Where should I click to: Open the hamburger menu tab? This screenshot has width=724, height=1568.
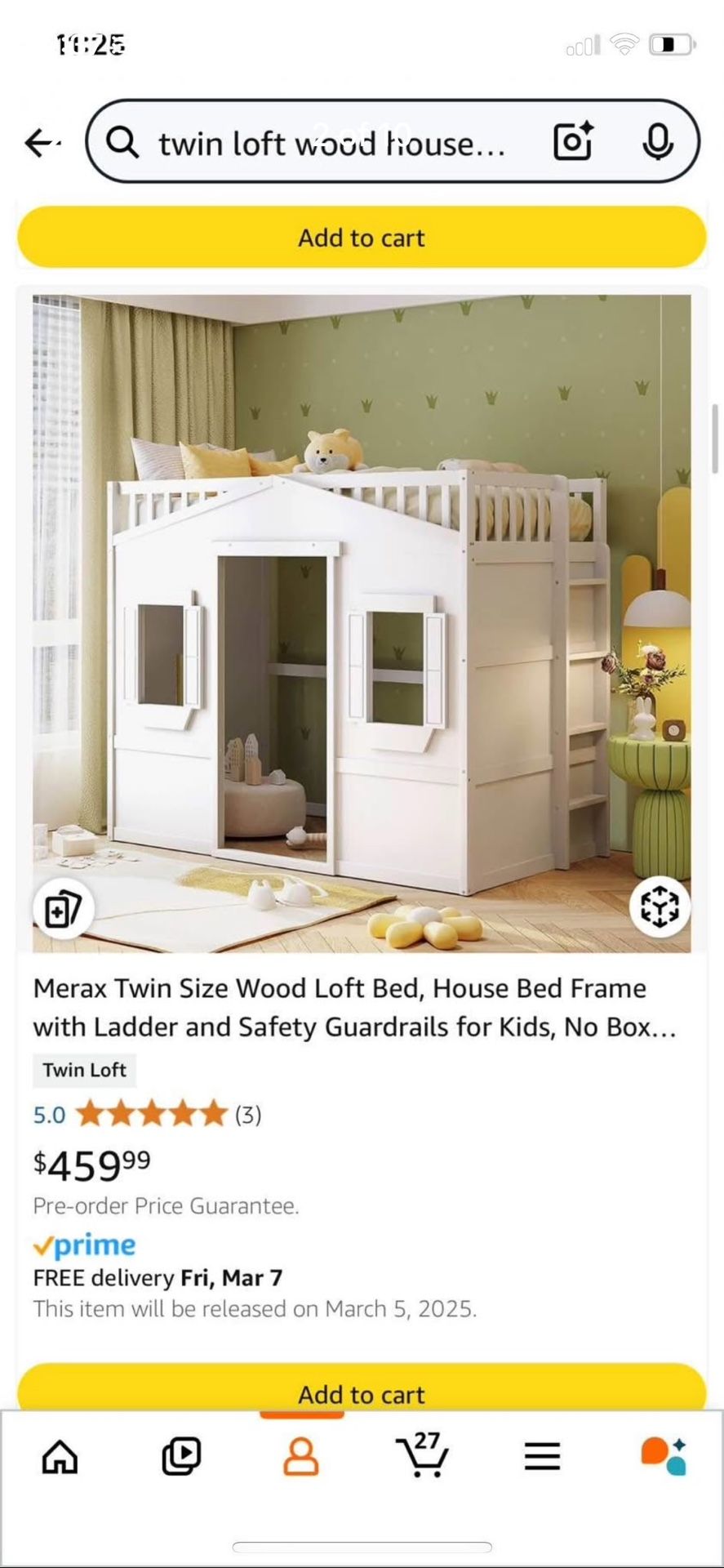pyautogui.click(x=542, y=1456)
